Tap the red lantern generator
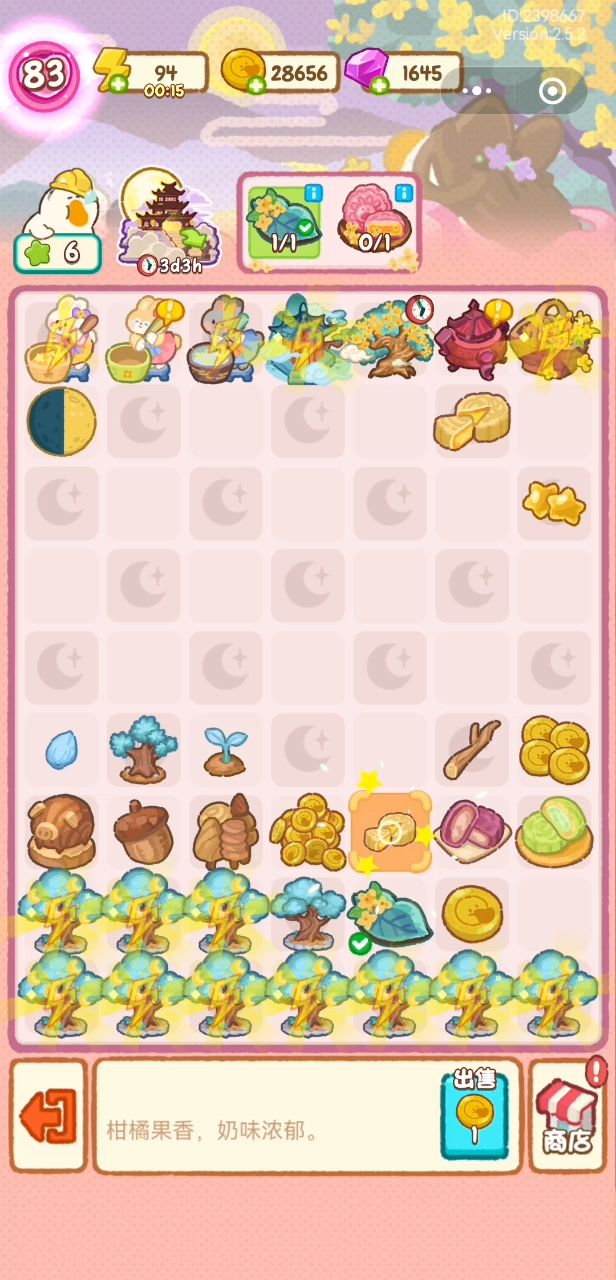This screenshot has height=1280, width=616. (x=472, y=340)
